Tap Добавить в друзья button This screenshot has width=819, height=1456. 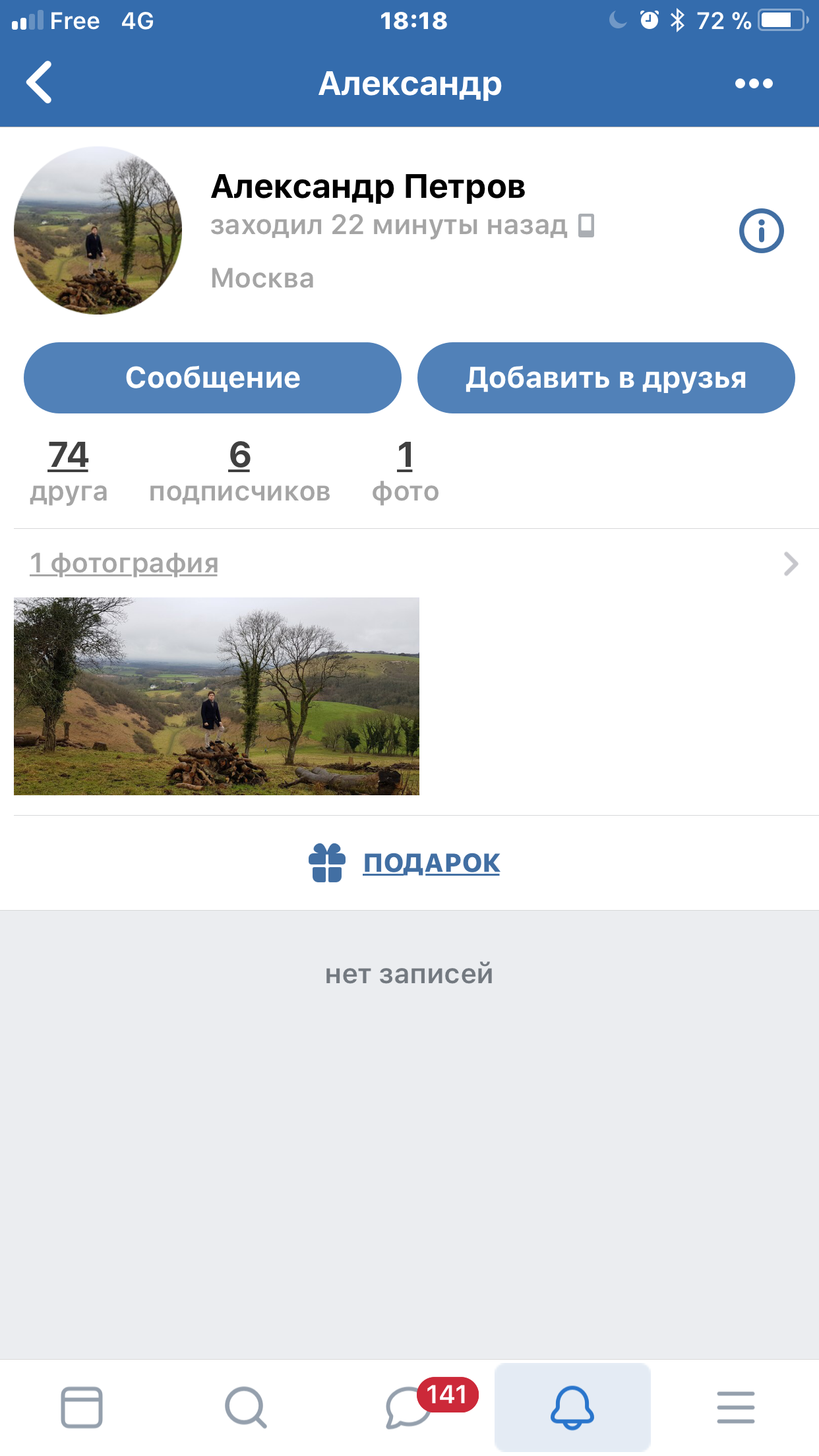[606, 378]
